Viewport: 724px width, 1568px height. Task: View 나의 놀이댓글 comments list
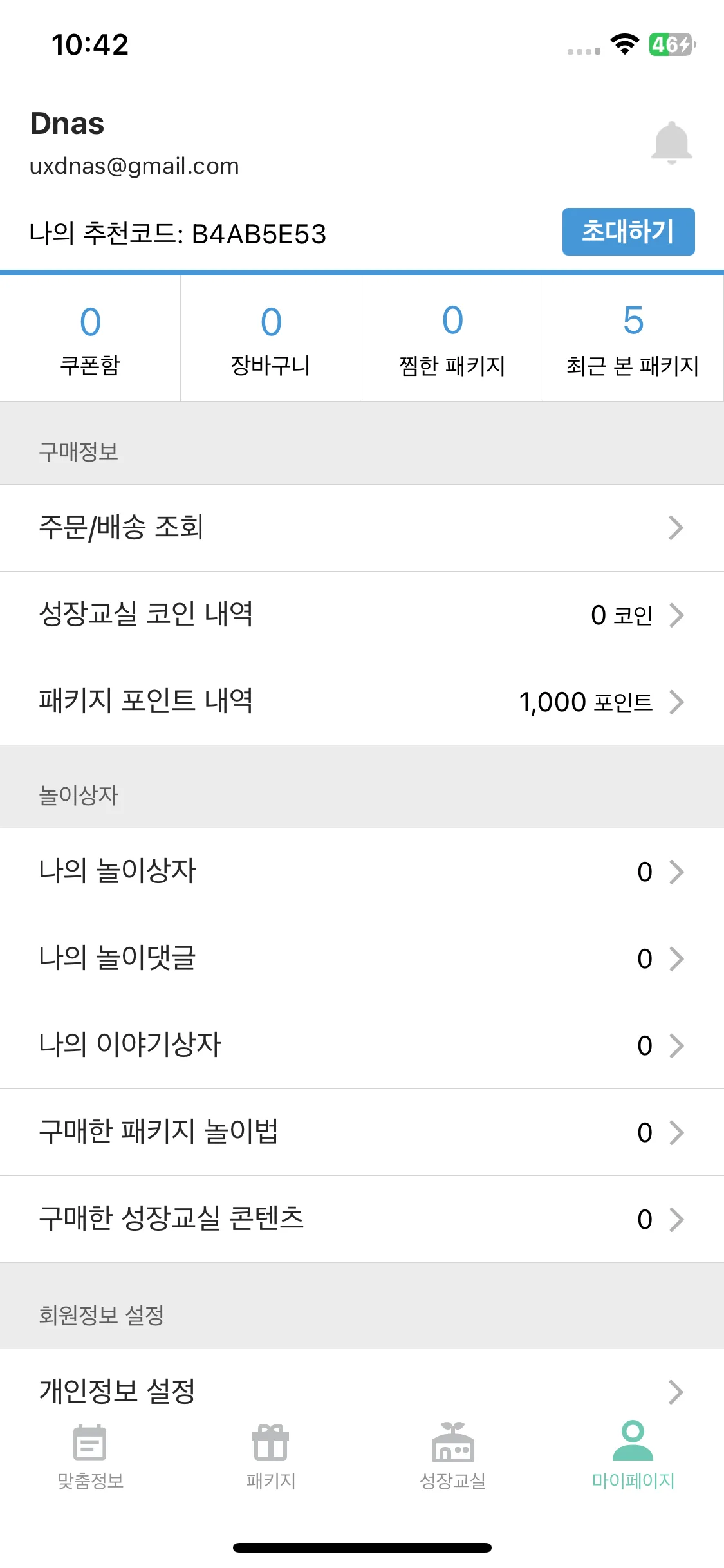point(362,959)
